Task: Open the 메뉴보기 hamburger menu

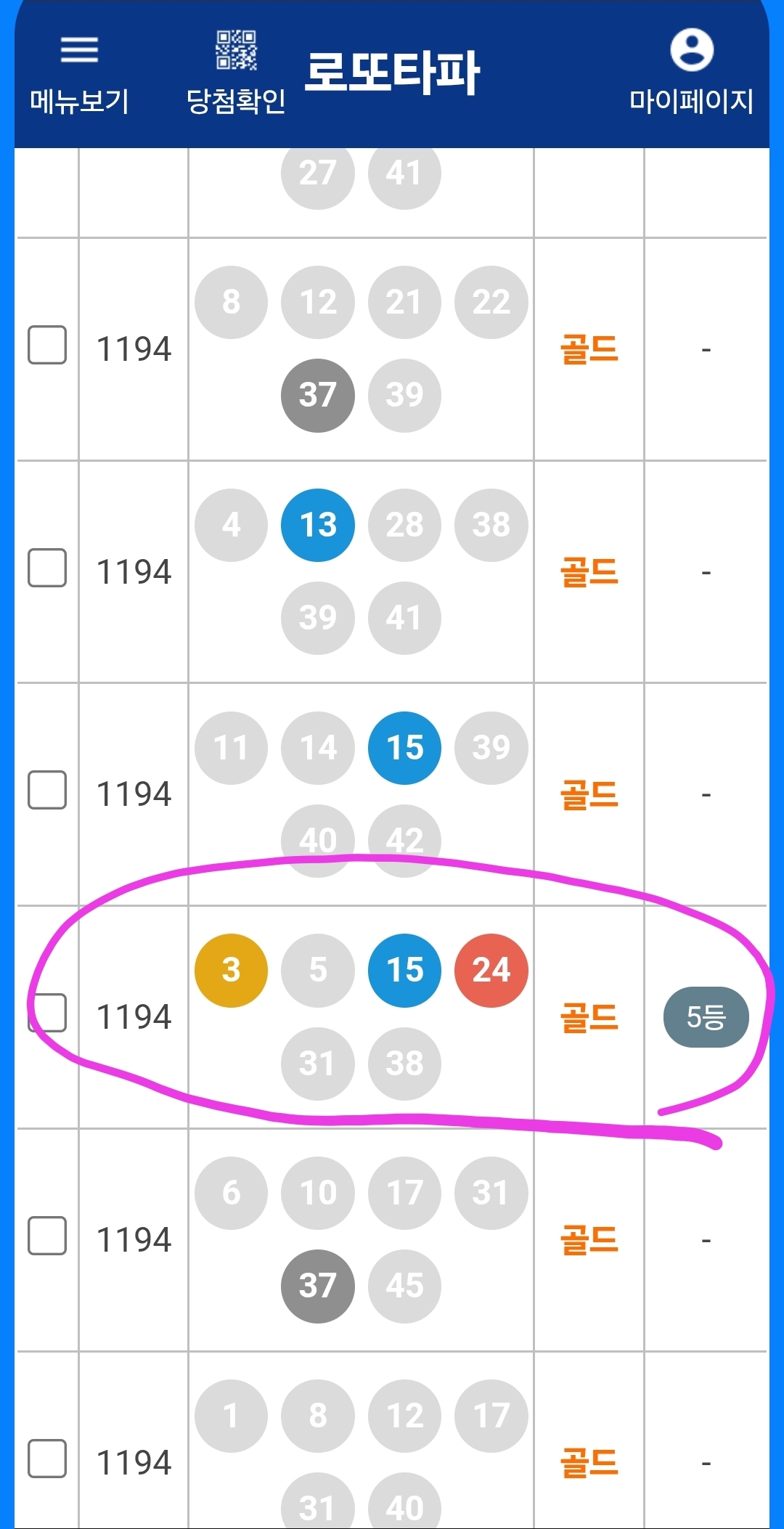Action: coord(79,73)
